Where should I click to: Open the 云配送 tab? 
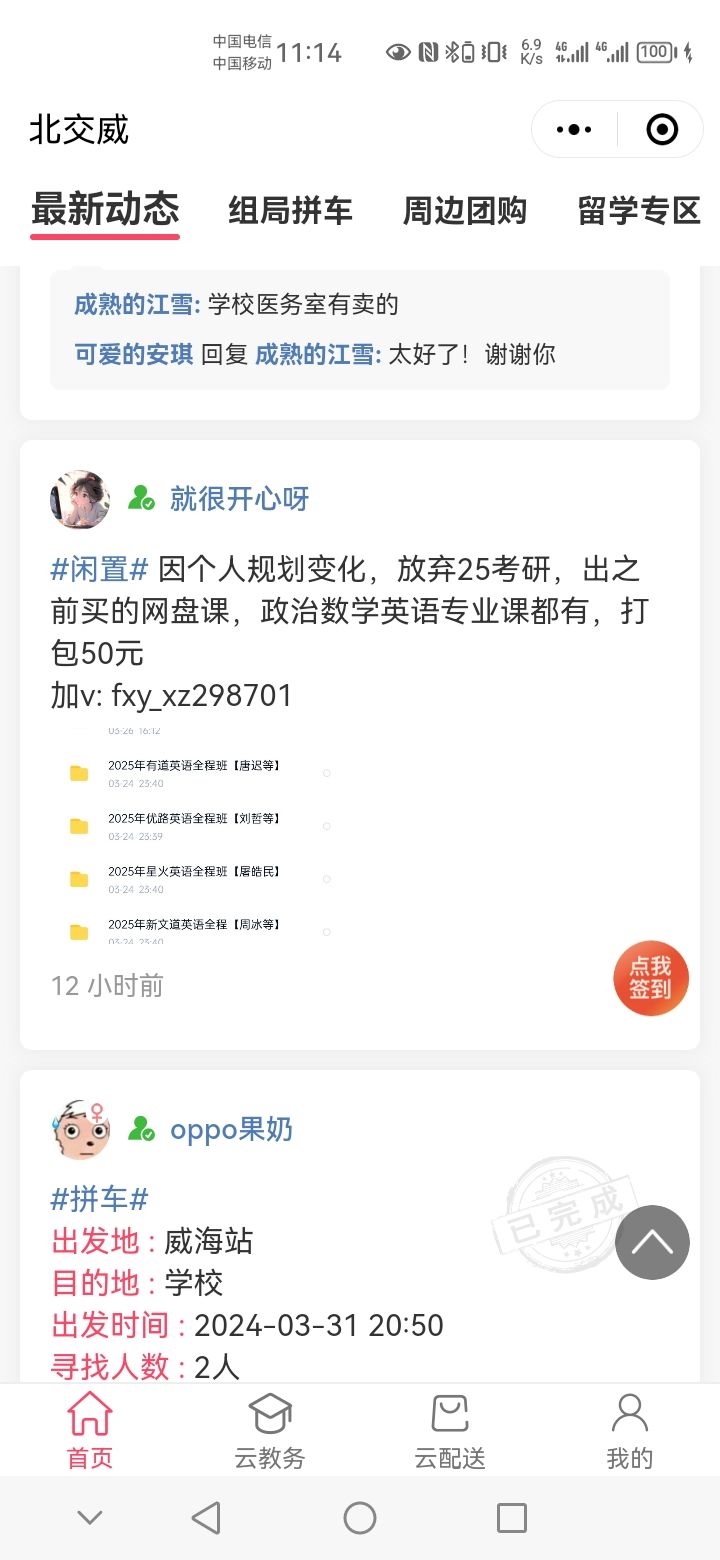(450, 1432)
